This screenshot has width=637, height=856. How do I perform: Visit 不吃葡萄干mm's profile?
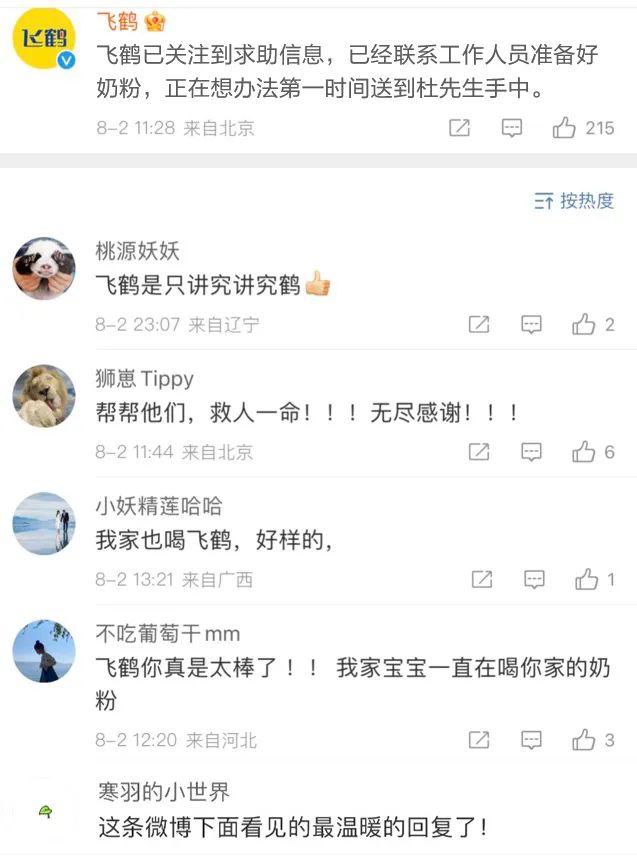pos(44,651)
